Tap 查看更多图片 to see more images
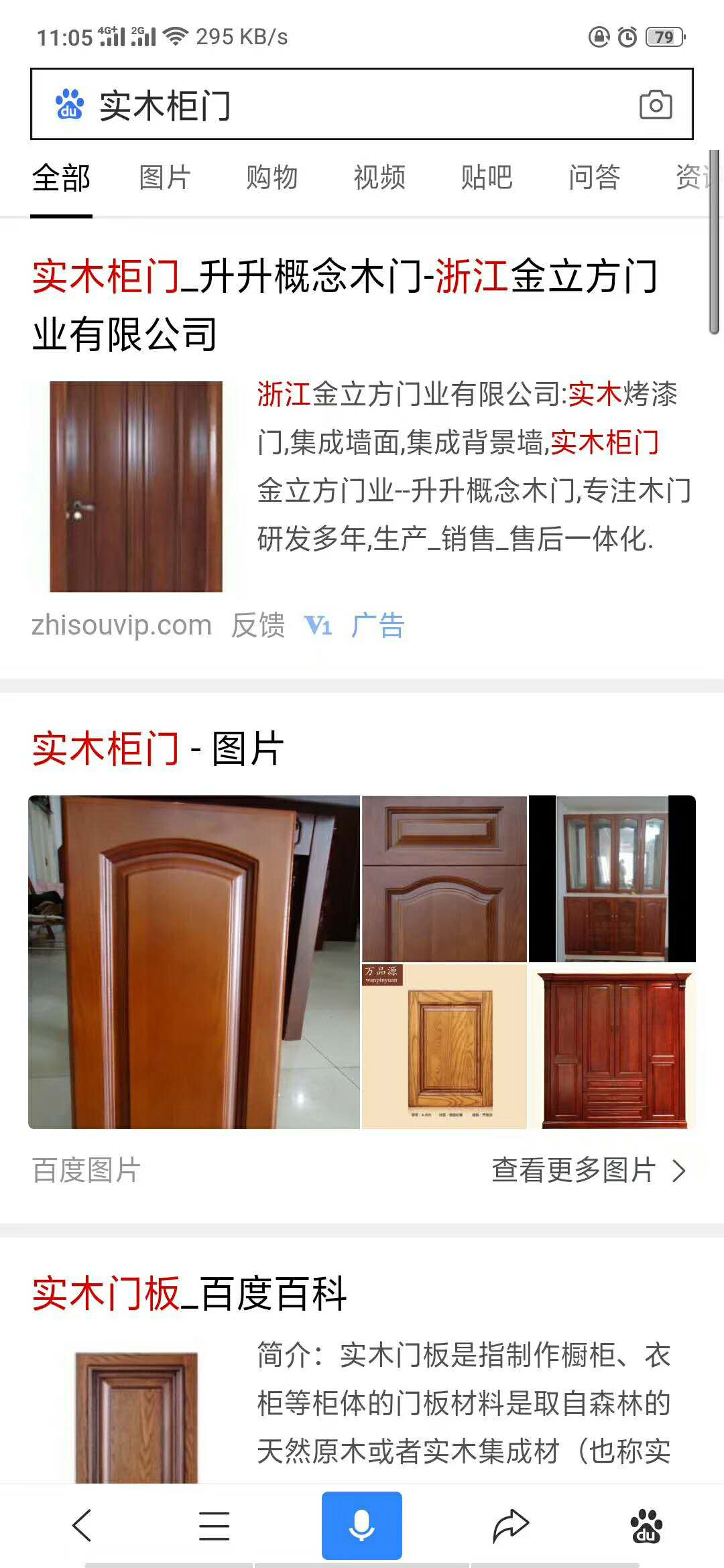724x1568 pixels. [x=589, y=1171]
